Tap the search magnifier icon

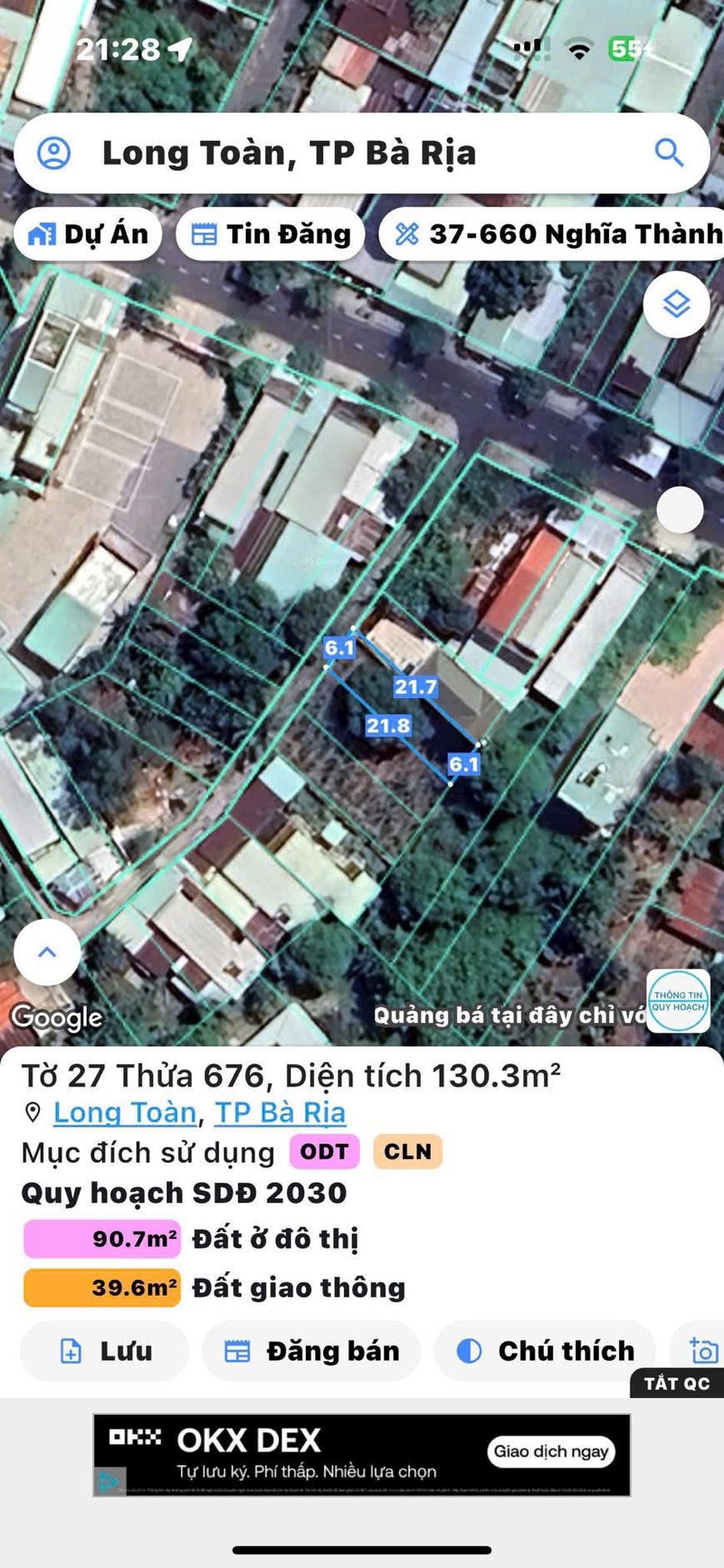click(x=668, y=153)
